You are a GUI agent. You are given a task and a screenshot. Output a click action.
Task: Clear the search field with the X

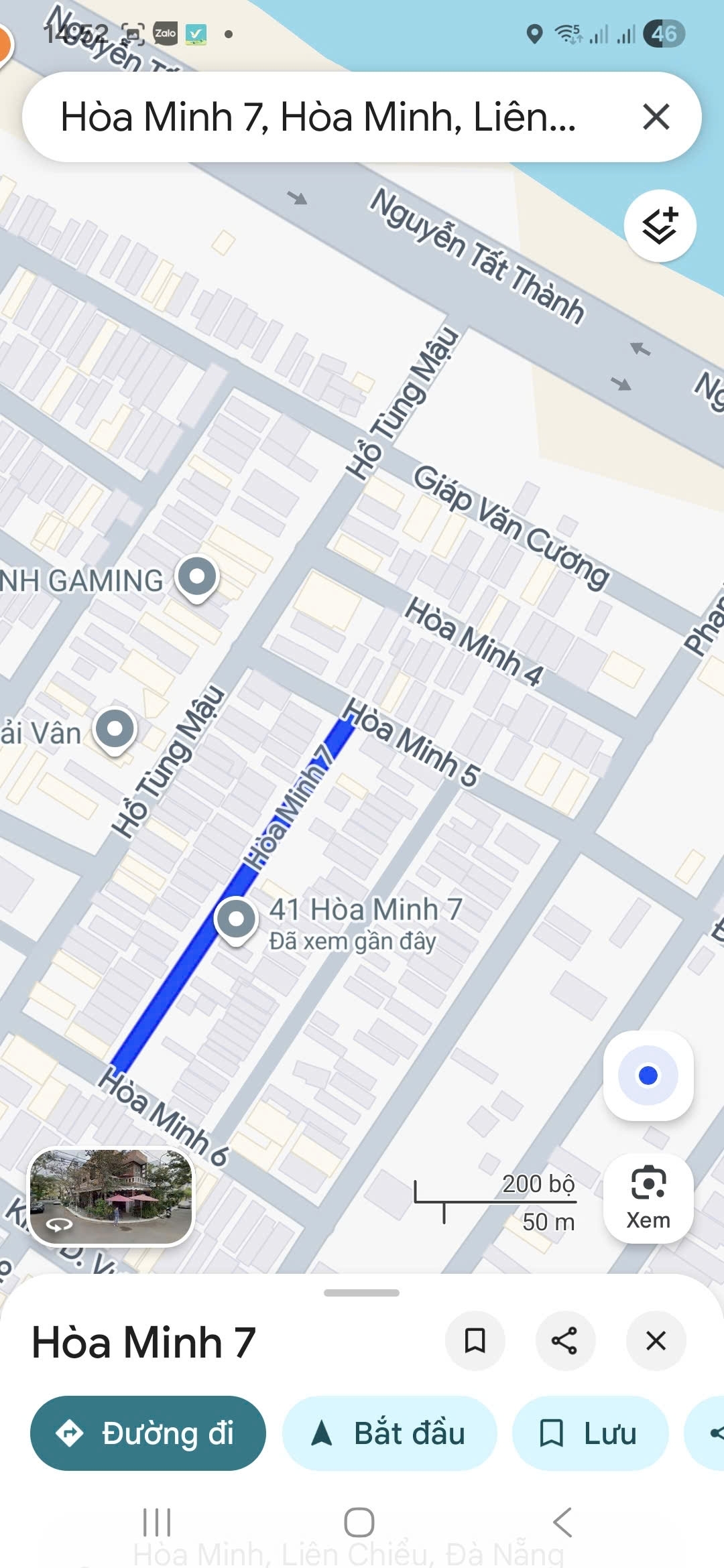click(656, 117)
